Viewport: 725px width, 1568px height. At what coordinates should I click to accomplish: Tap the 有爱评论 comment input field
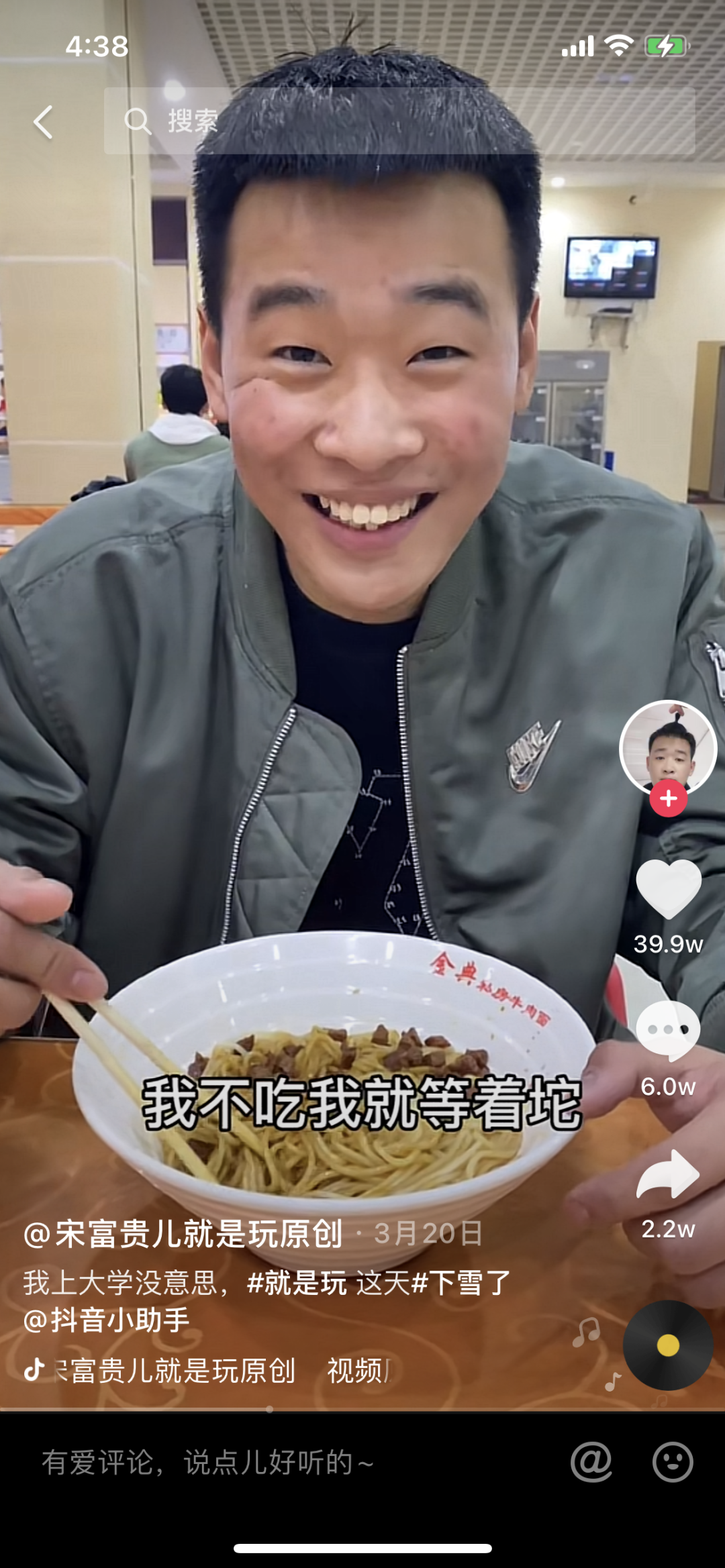tap(269, 1463)
